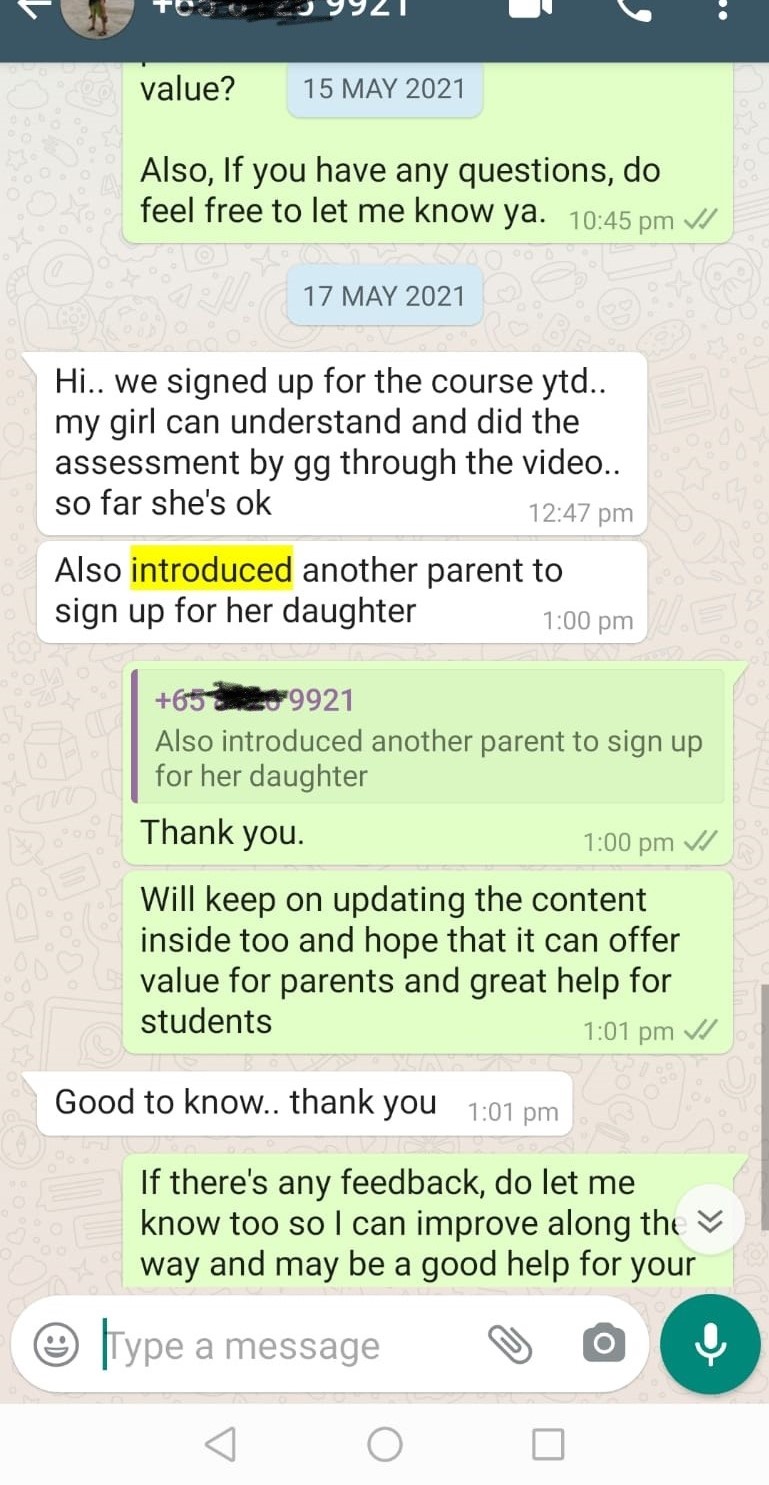
Task: Attach a file with the paperclip
Action: pyautogui.click(x=509, y=1344)
